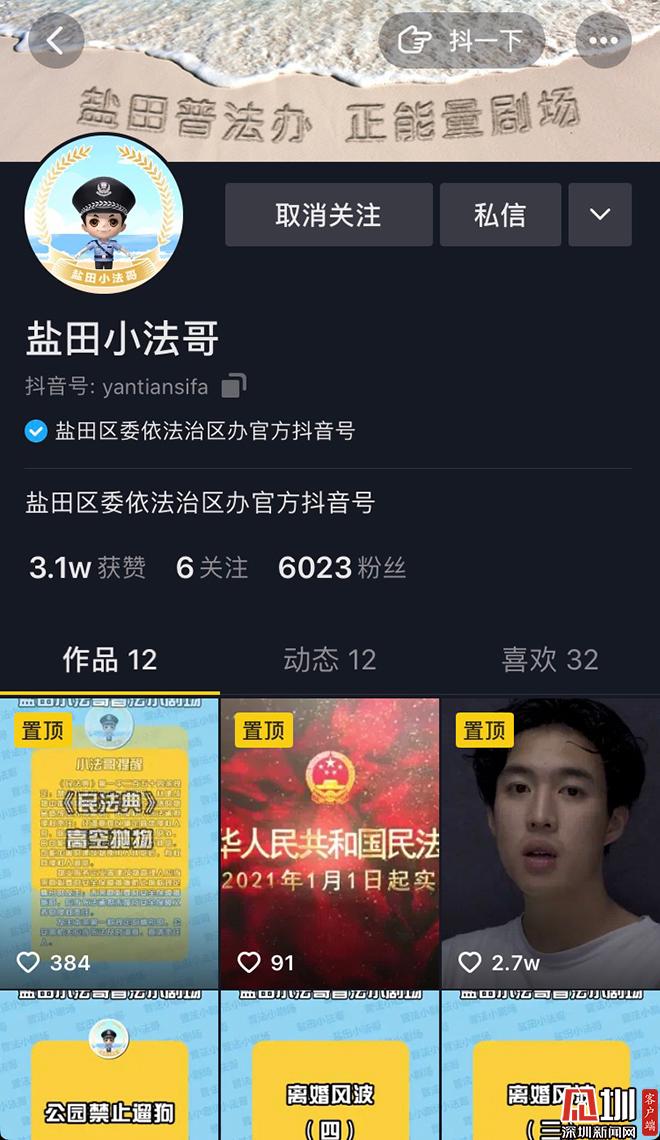Switch to the 作品 12 tab

pyautogui.click(x=110, y=660)
